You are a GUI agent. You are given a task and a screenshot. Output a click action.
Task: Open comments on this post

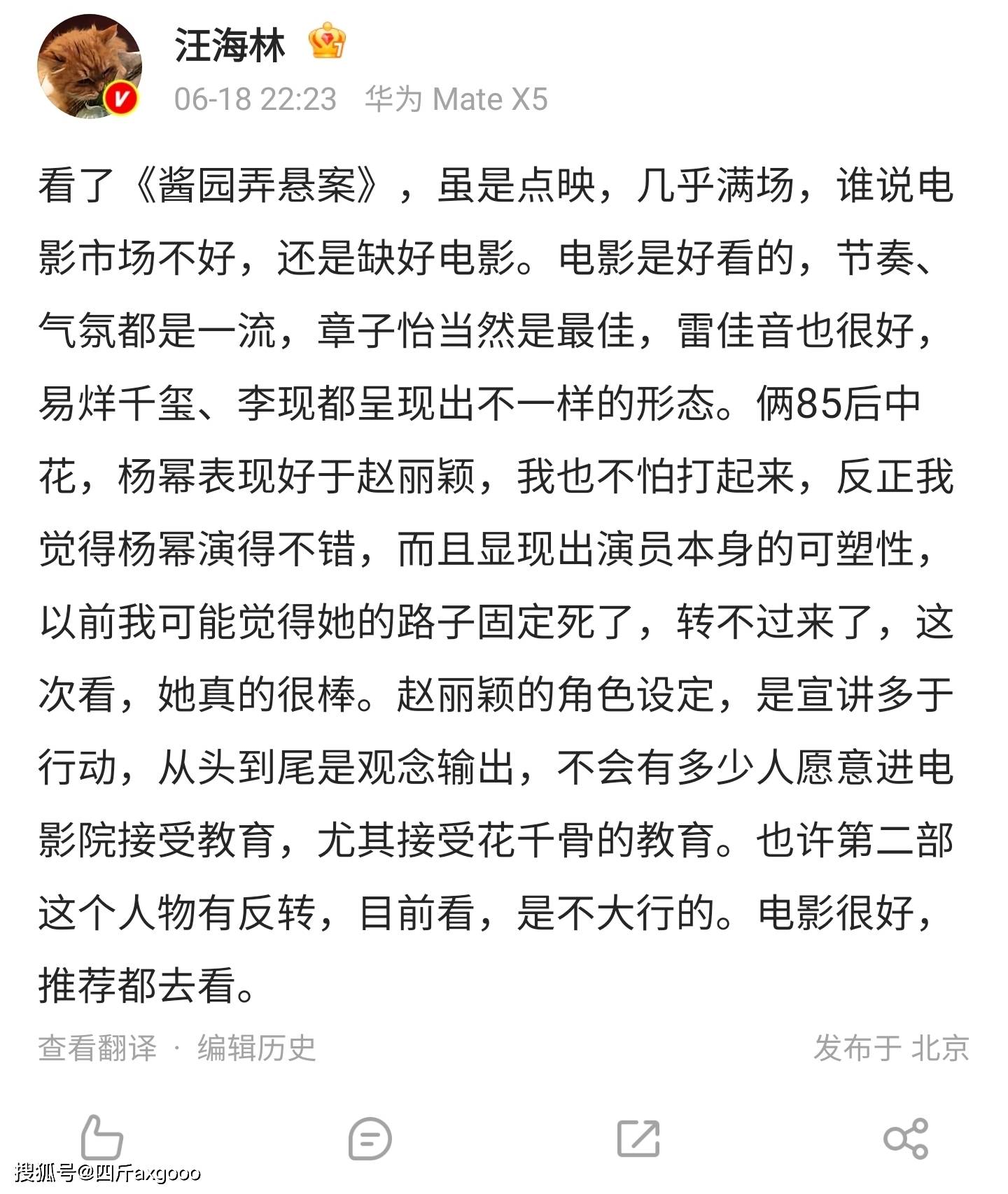tap(370, 1139)
